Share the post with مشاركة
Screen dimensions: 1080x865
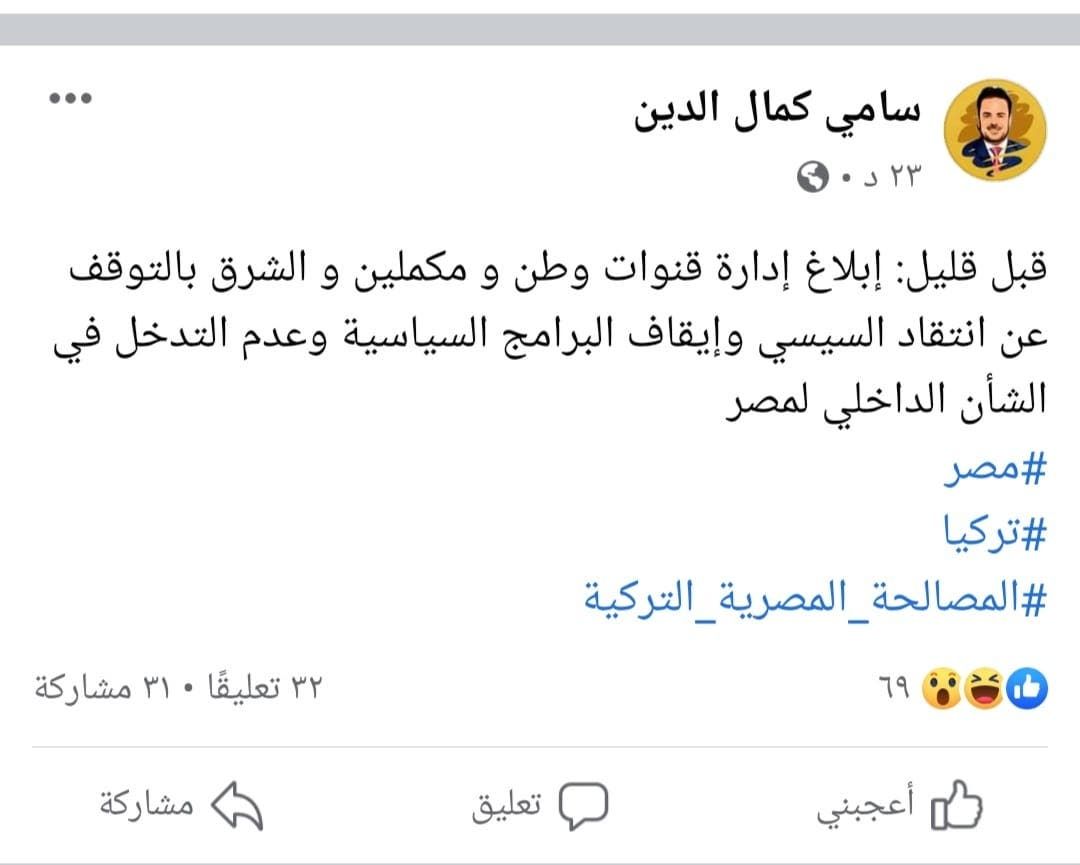180,806
